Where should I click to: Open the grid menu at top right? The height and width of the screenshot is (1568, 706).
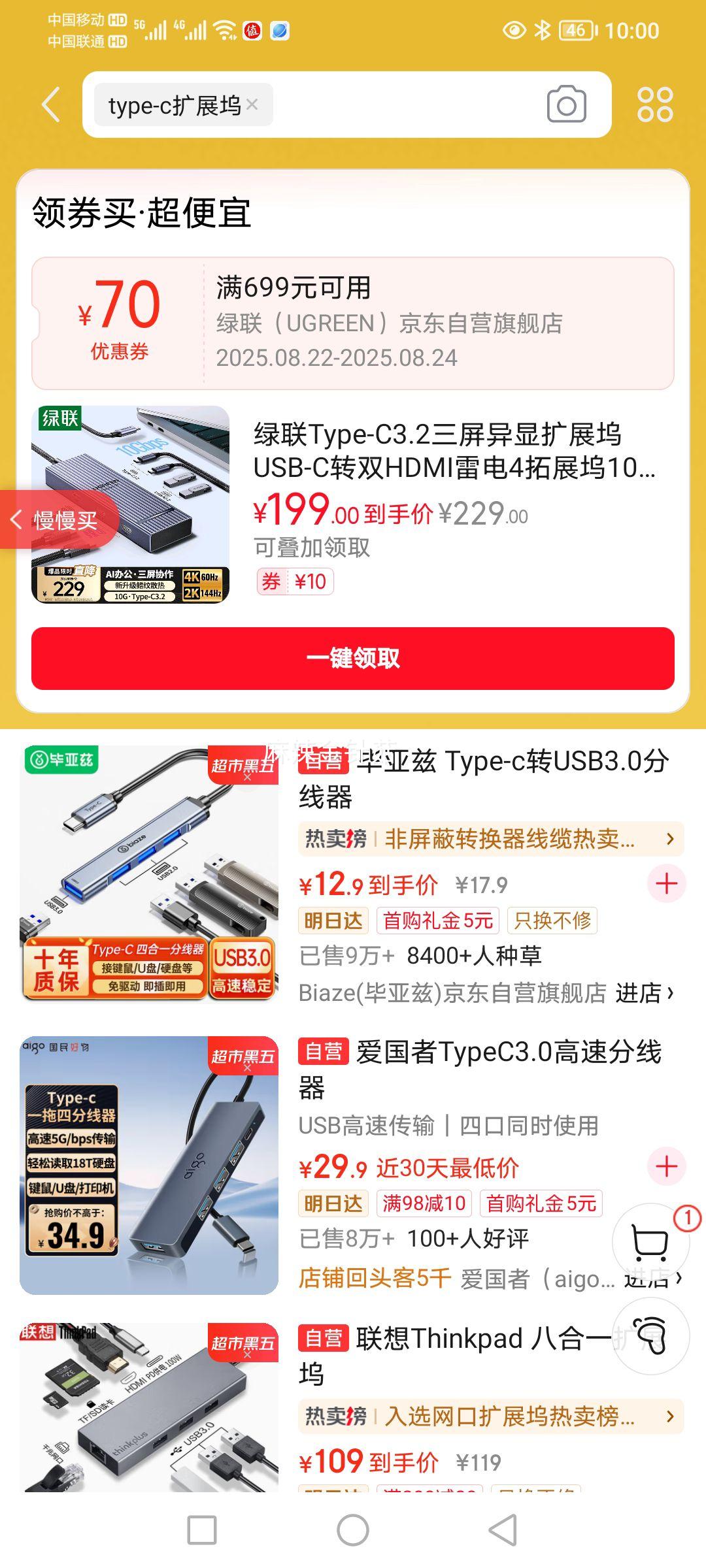[x=656, y=105]
